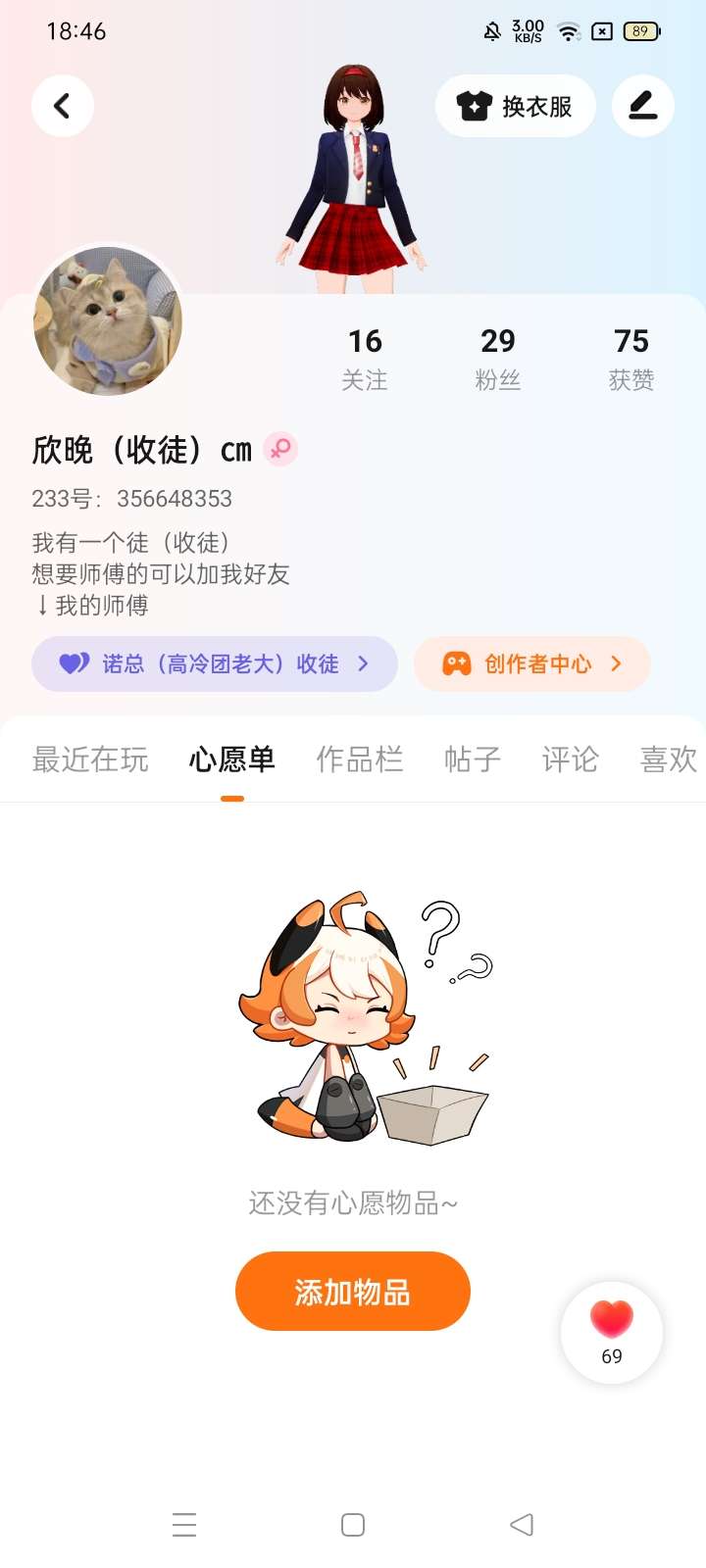View the 29 粉丝 followers list
The image size is (706, 1568).
(498, 359)
